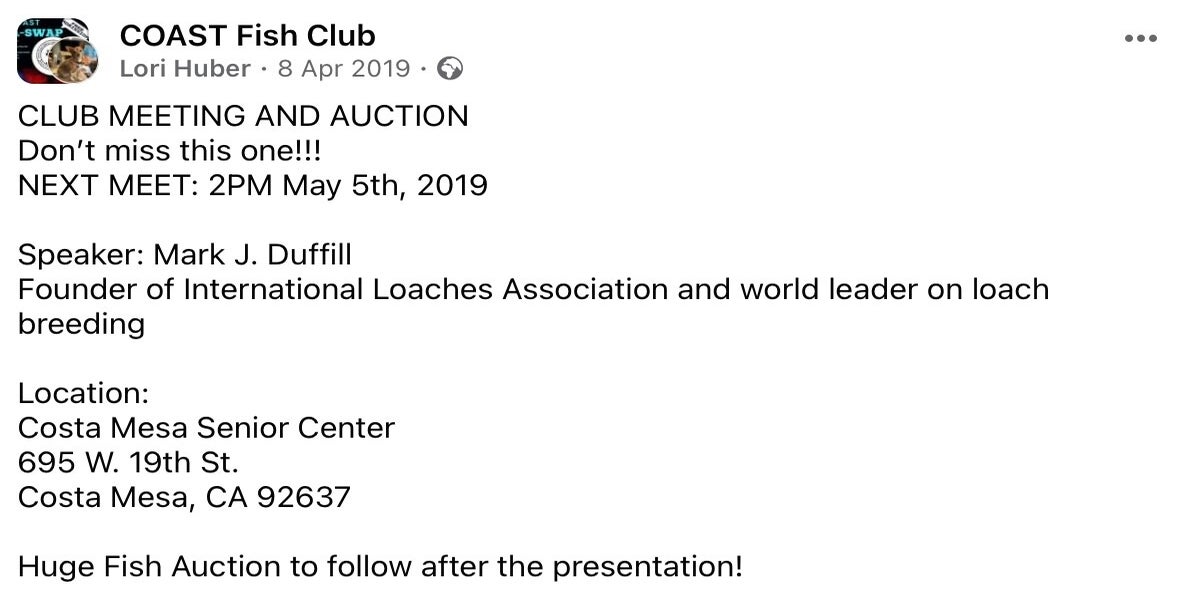Check the post's public audience globe icon

[451, 68]
